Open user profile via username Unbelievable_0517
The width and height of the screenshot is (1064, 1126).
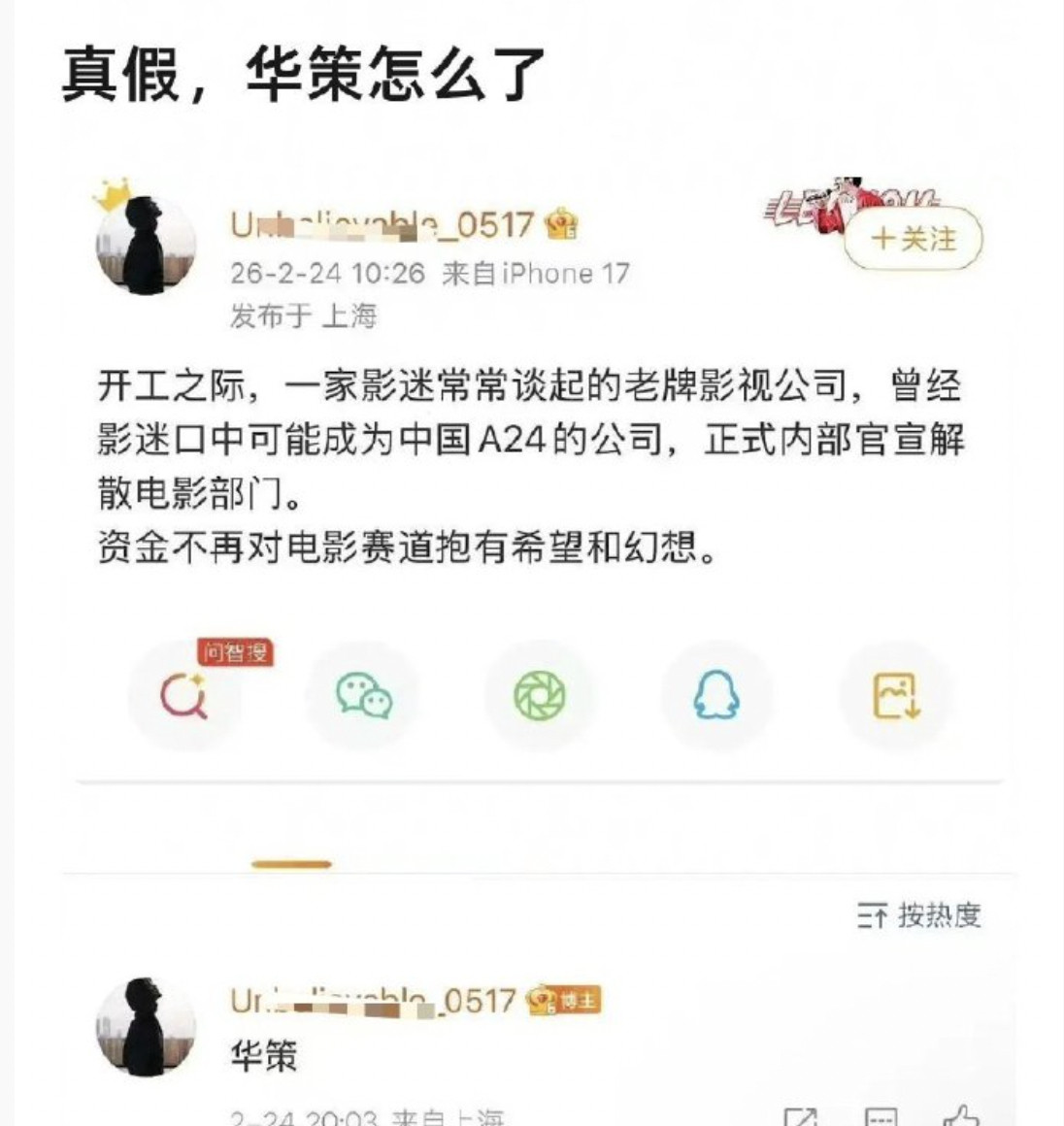[379, 225]
